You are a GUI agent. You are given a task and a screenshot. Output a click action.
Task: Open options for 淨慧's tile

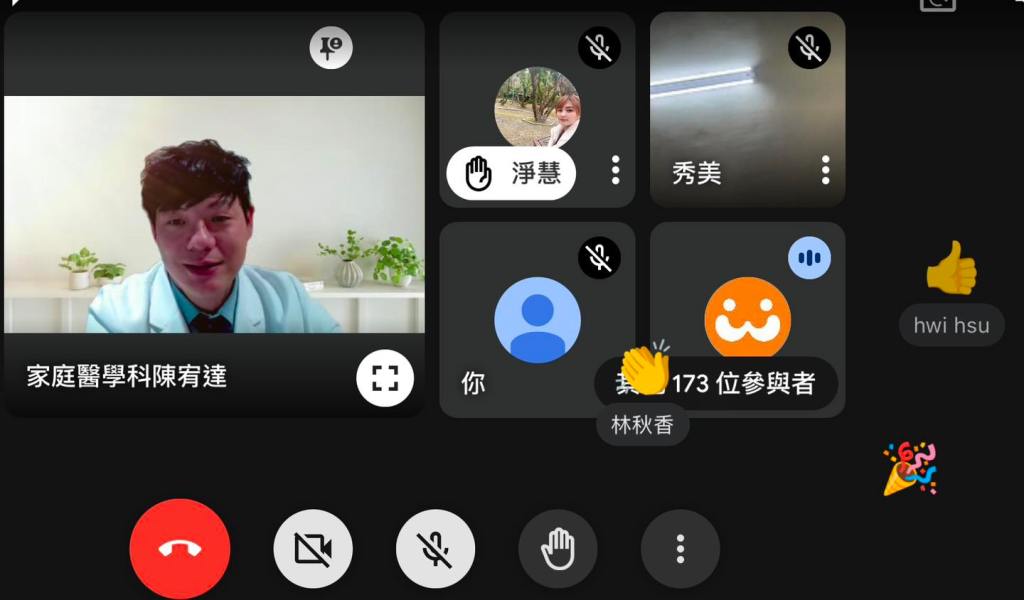click(x=615, y=170)
